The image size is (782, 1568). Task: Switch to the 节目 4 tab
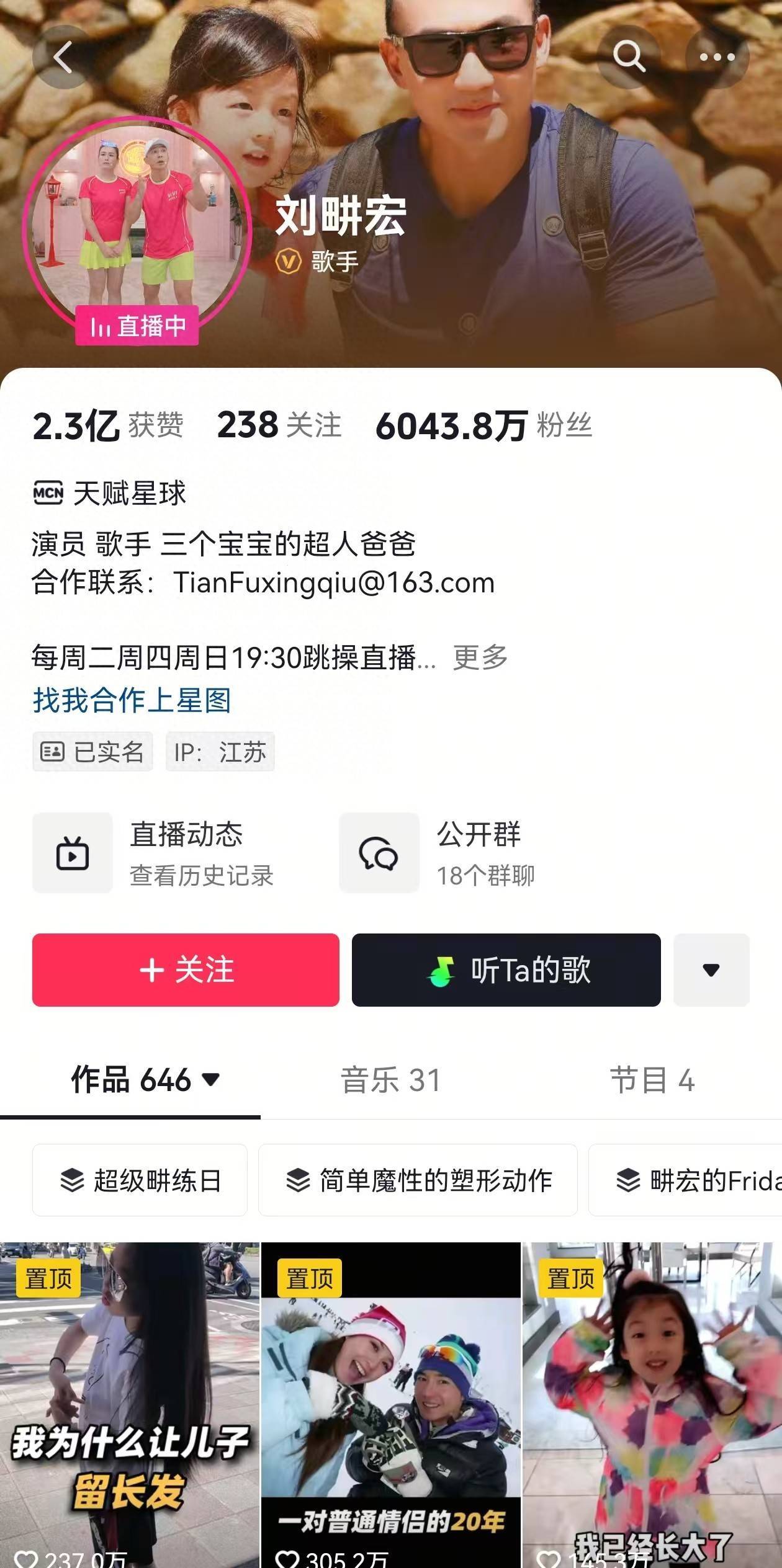pos(652,1080)
